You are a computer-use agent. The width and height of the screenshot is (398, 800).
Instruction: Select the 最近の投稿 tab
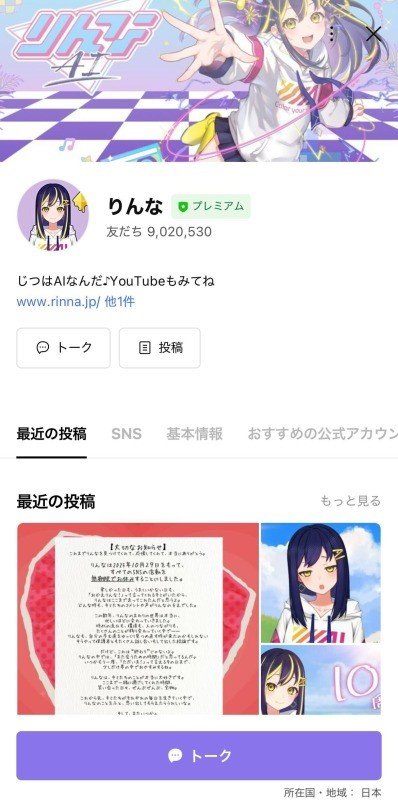pyautogui.click(x=52, y=434)
